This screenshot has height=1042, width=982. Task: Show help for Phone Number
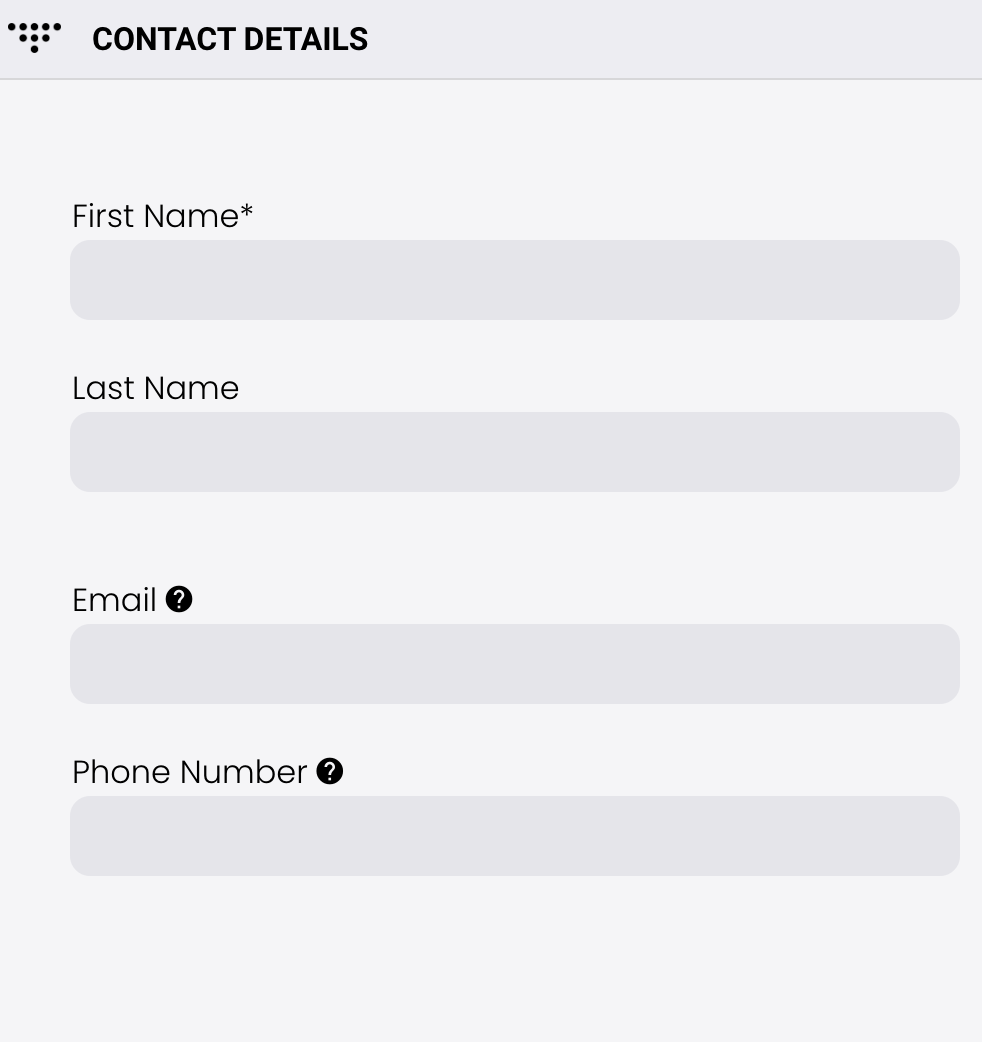click(330, 771)
